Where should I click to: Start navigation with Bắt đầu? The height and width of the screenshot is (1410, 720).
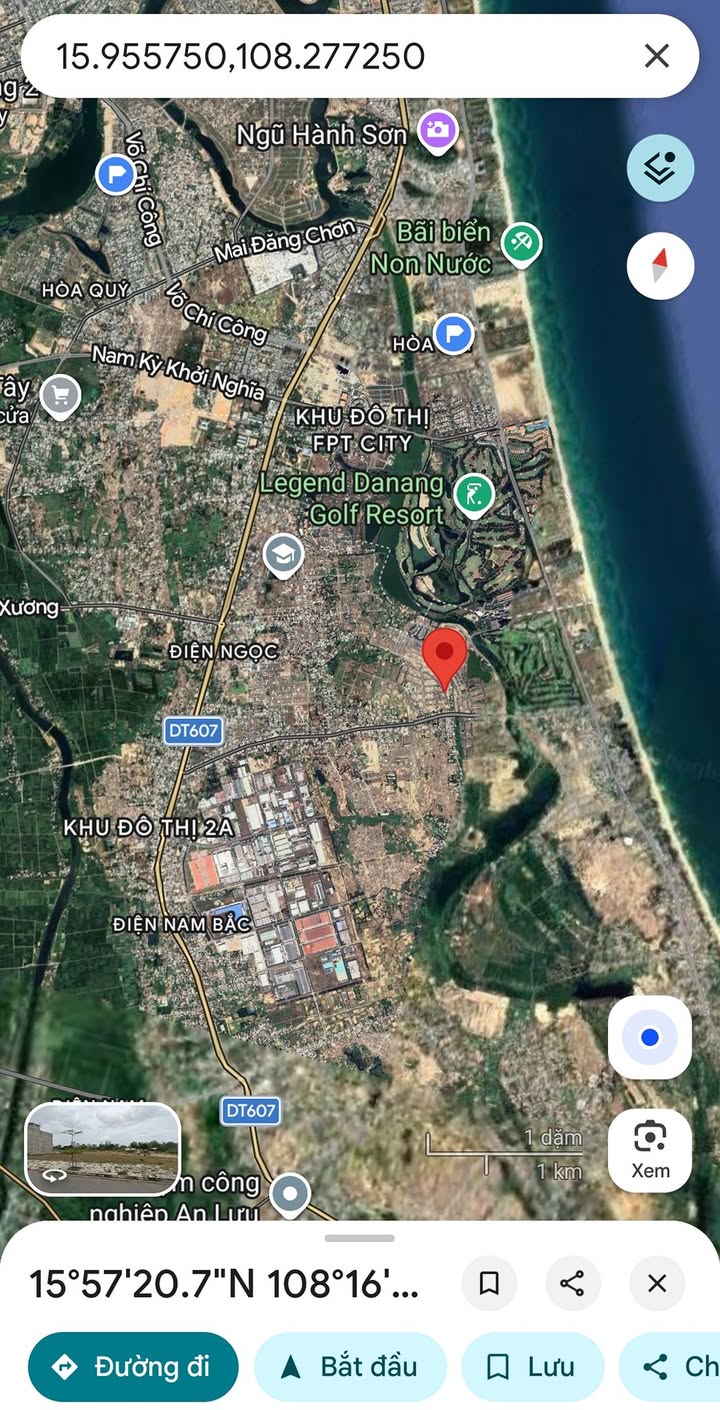[350, 1367]
